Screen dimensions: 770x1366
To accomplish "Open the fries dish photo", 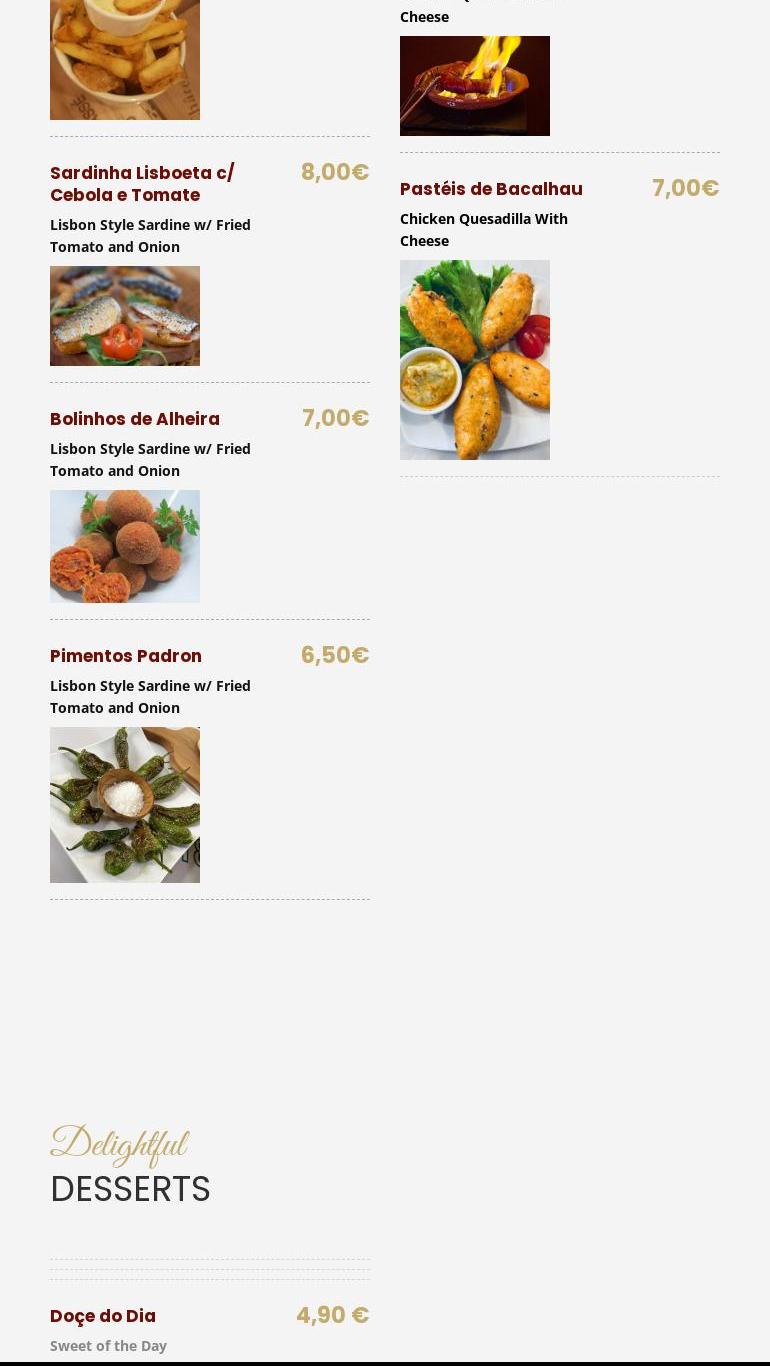I will pyautogui.click(x=125, y=60).
